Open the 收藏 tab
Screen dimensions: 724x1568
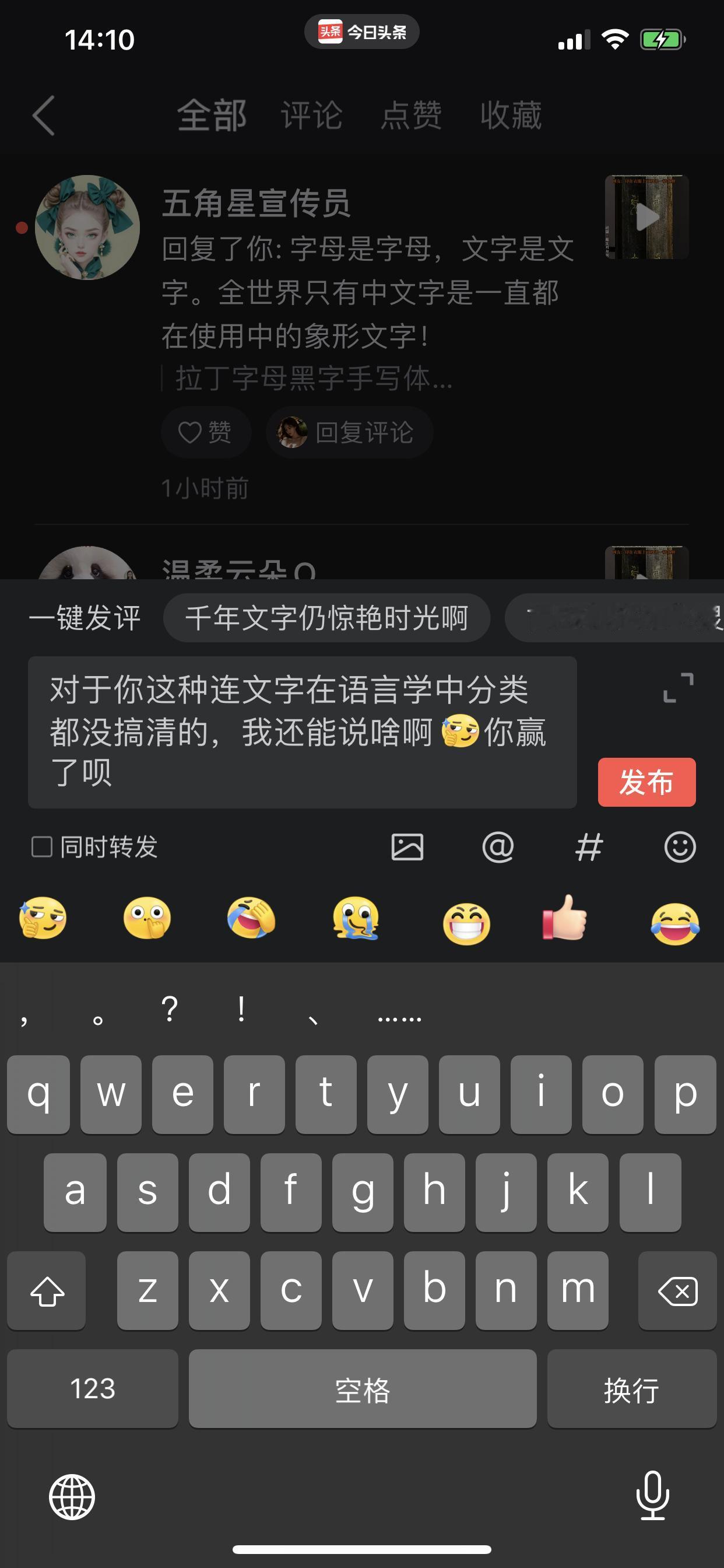(x=511, y=116)
